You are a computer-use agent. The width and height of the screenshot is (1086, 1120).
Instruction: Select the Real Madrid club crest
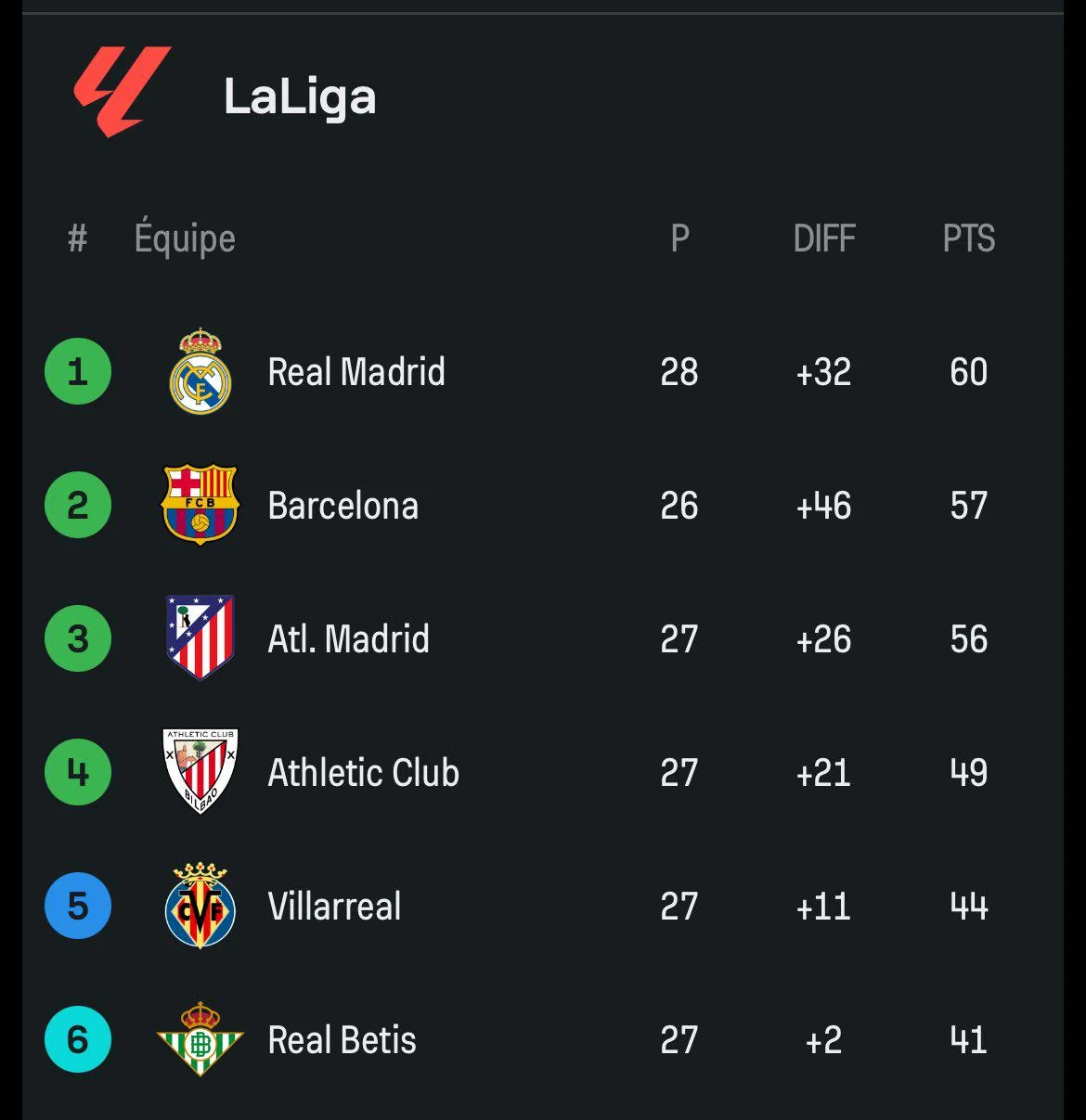199,371
